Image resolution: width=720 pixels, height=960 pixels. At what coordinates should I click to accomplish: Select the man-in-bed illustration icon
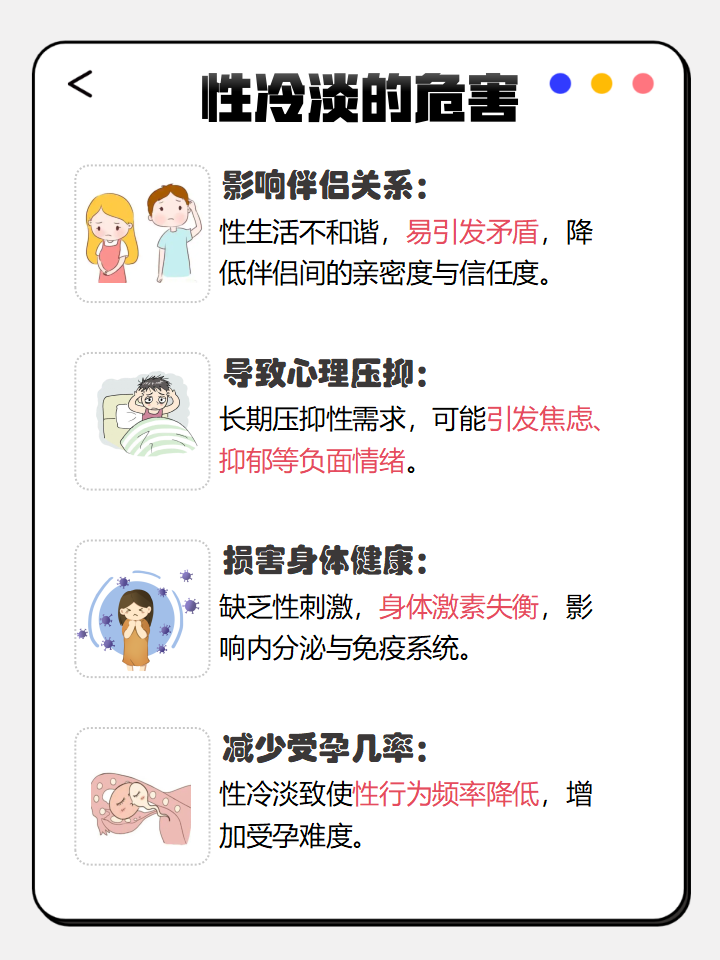(x=142, y=420)
